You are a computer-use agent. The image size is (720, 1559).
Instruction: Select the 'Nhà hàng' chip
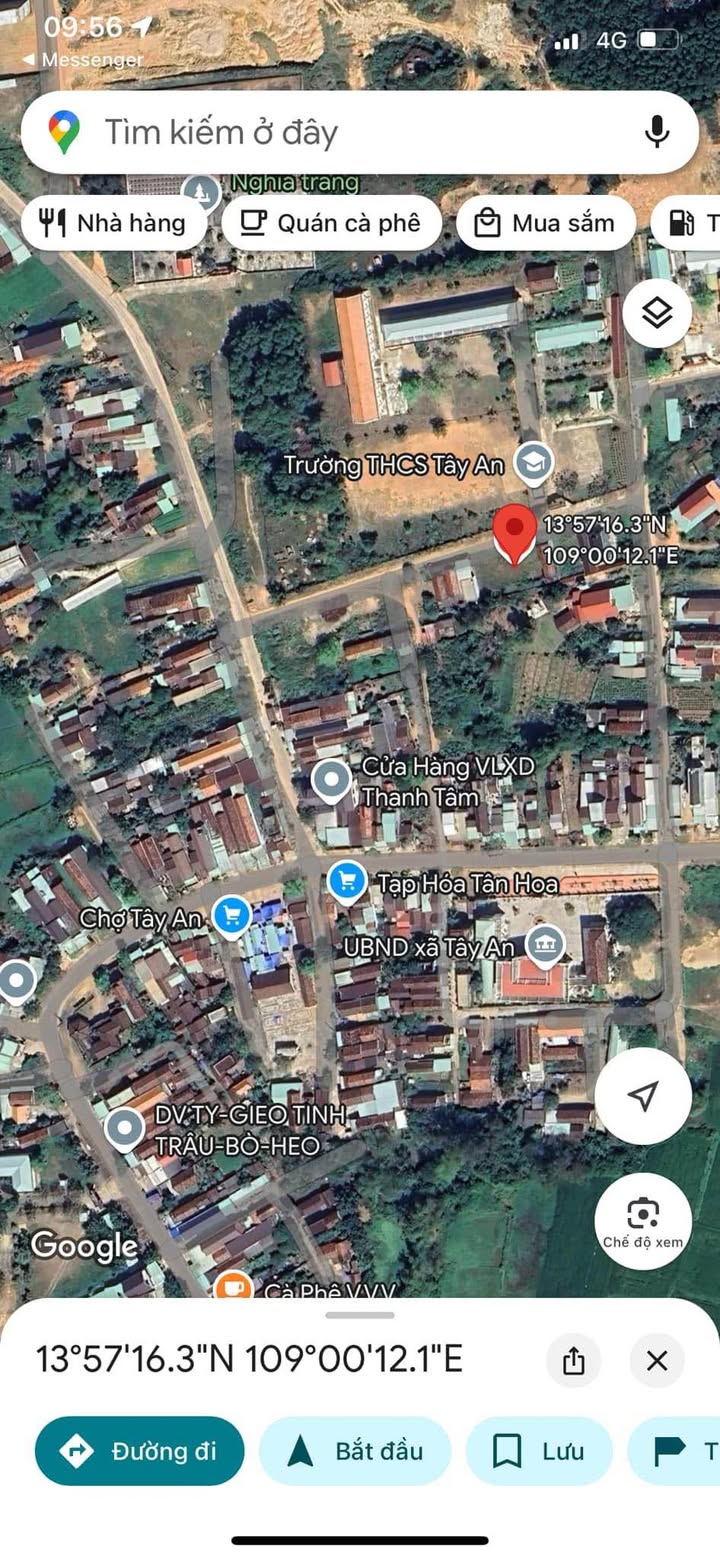113,223
